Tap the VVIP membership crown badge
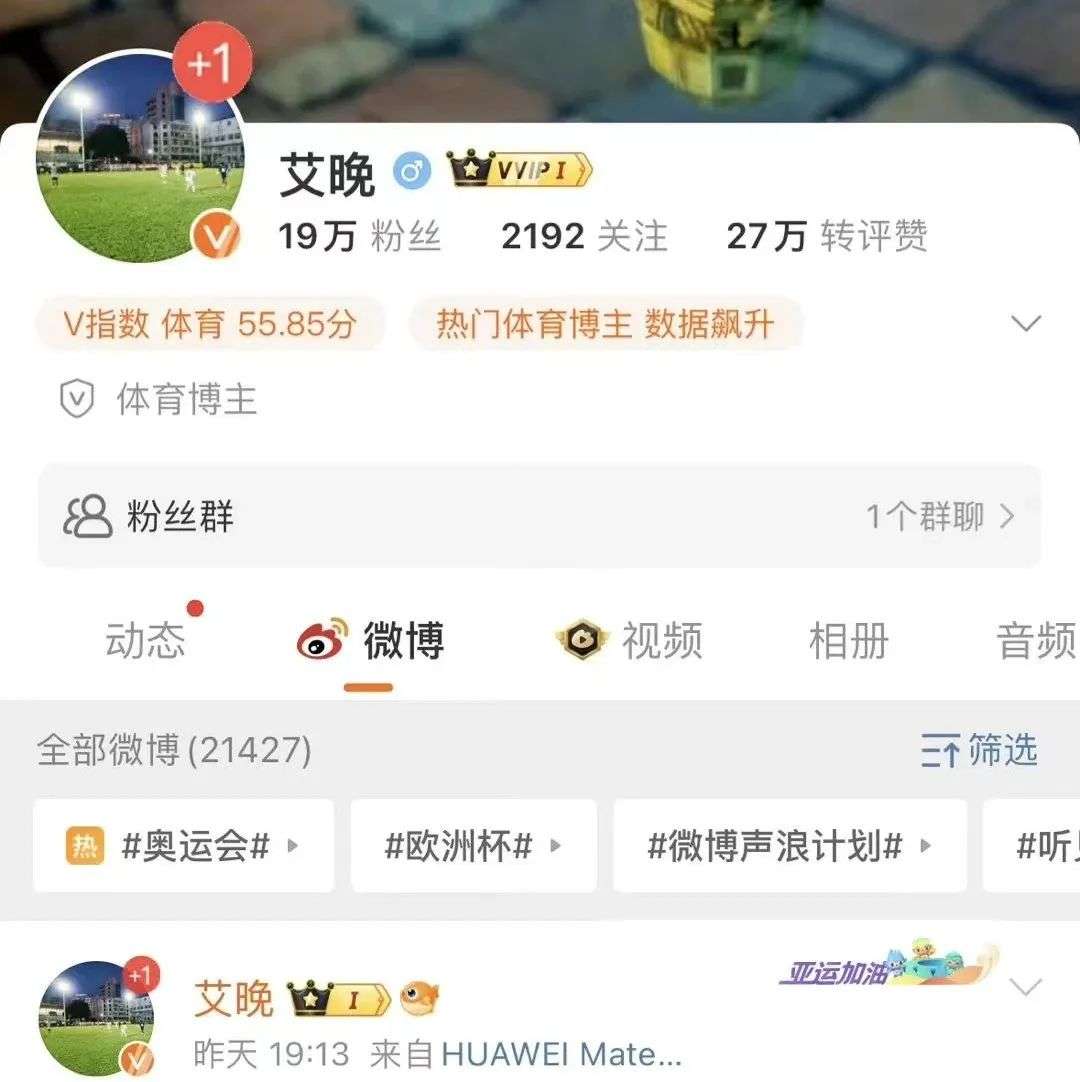Image resolution: width=1080 pixels, height=1082 pixels. click(520, 172)
